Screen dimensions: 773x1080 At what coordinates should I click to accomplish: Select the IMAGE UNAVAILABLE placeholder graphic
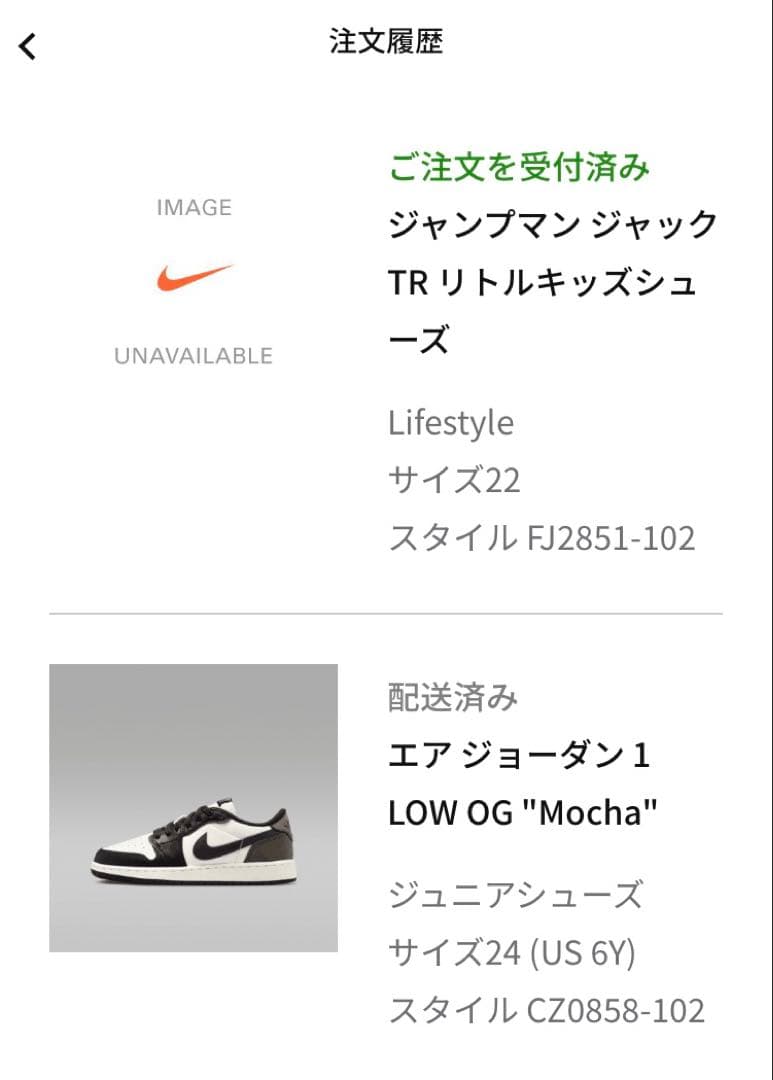194,281
